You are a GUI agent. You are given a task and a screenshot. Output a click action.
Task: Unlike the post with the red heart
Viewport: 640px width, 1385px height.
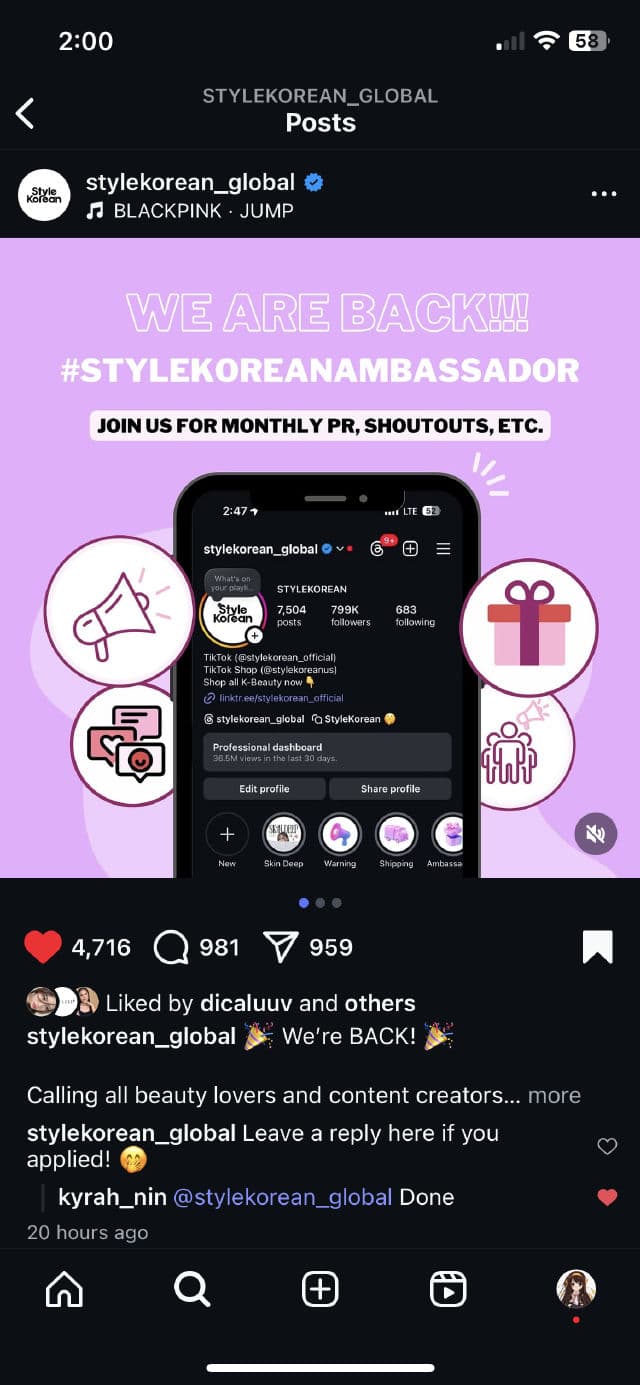coord(43,947)
